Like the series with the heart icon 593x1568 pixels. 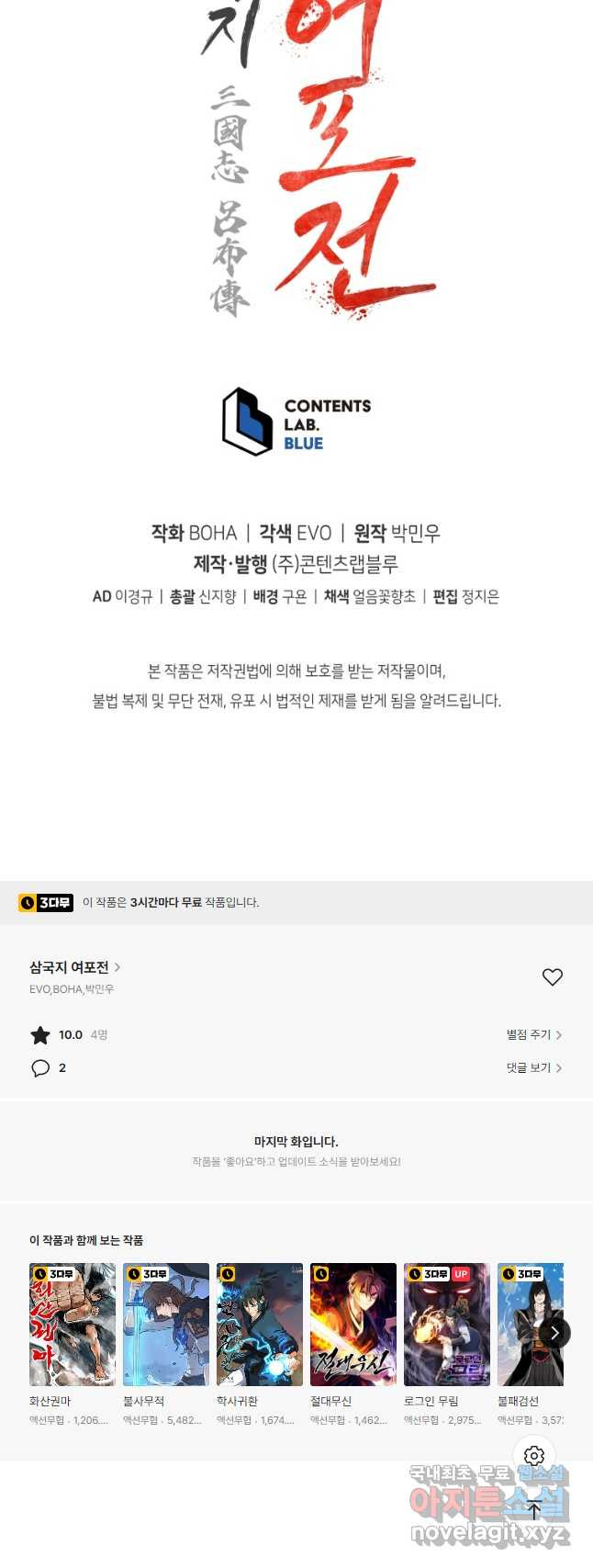(x=552, y=977)
